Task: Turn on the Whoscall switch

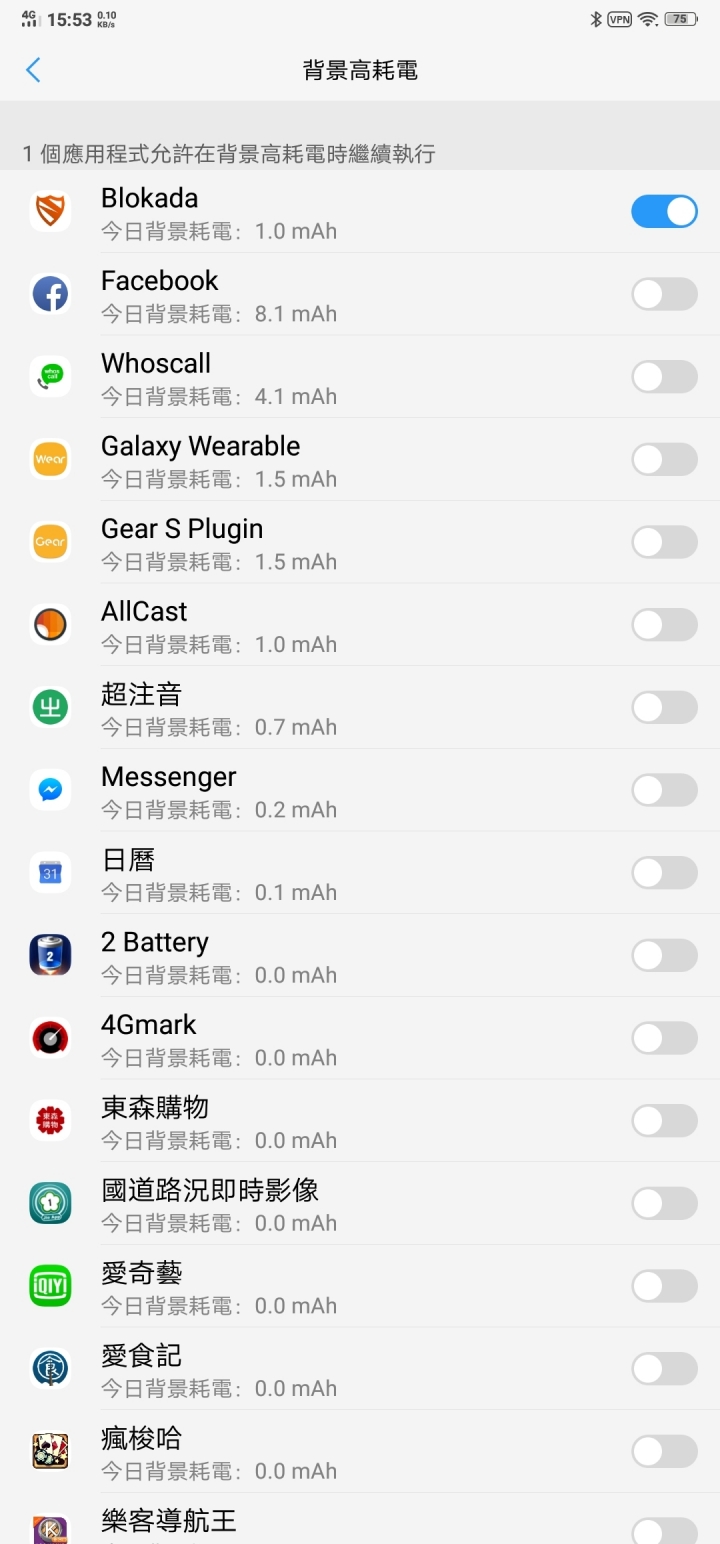Action: point(664,377)
